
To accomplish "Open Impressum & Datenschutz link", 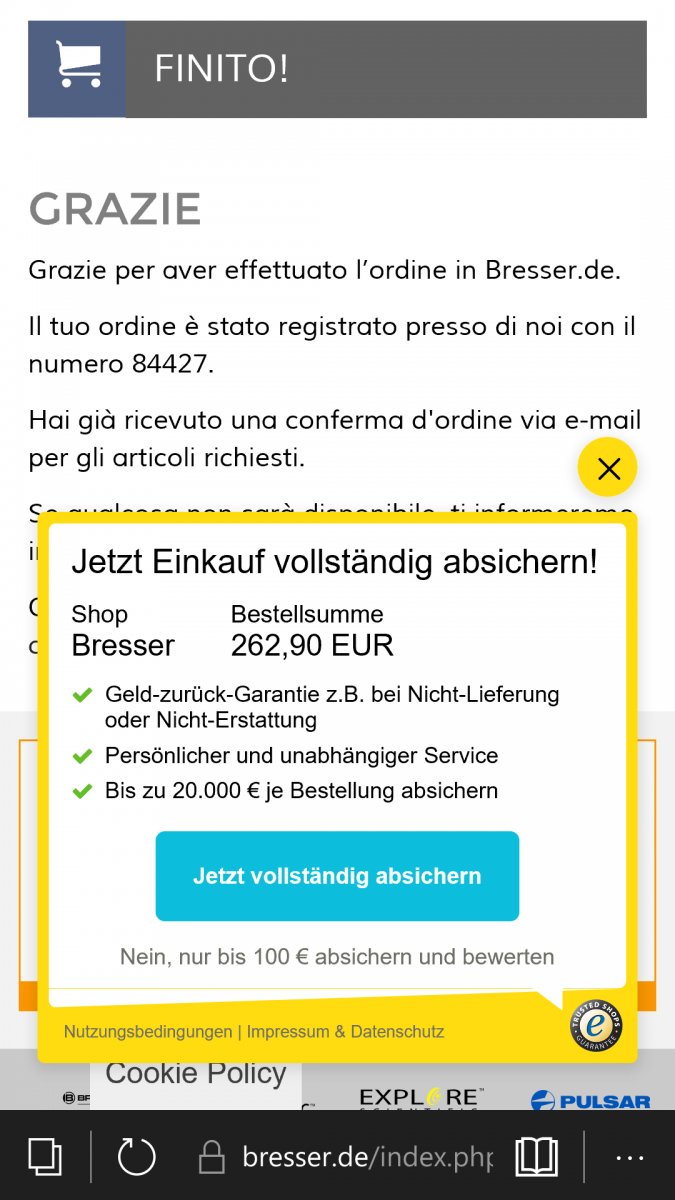I will point(345,1031).
